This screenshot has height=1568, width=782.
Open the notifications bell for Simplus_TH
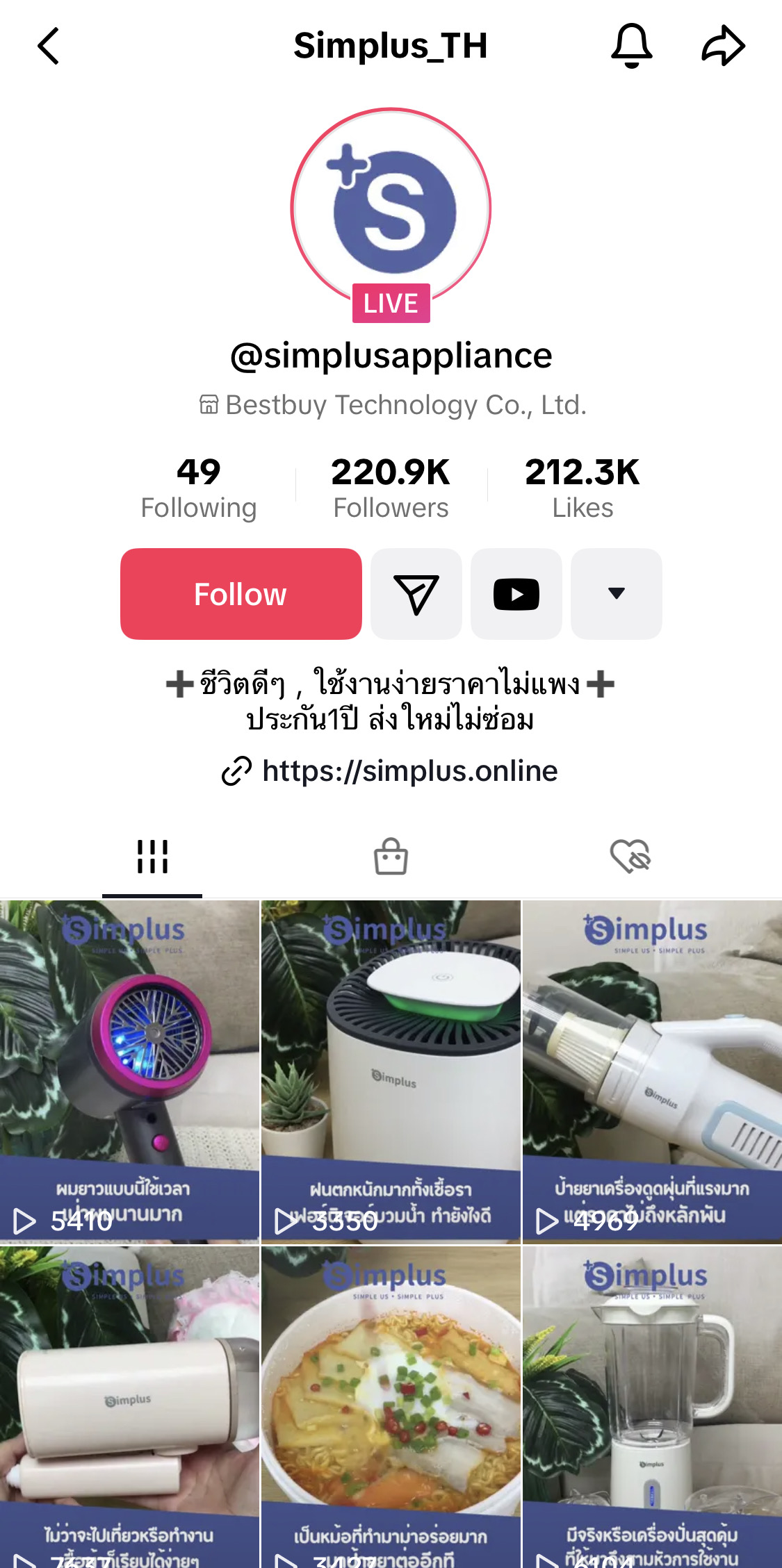(631, 46)
